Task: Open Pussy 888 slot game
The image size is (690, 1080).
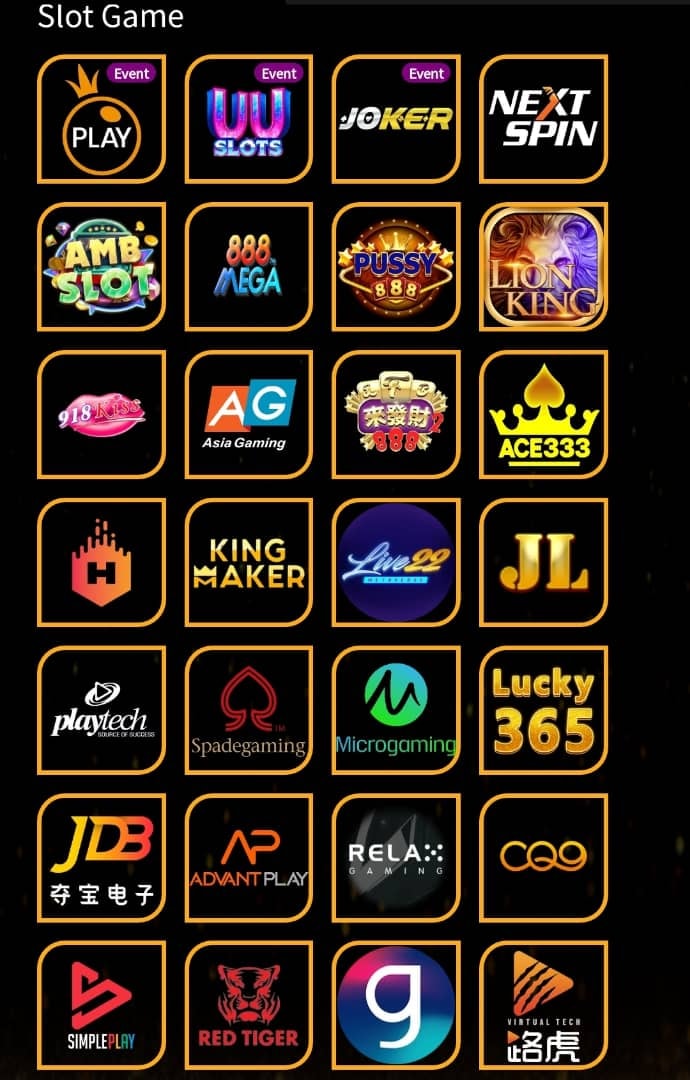Action: (396, 267)
